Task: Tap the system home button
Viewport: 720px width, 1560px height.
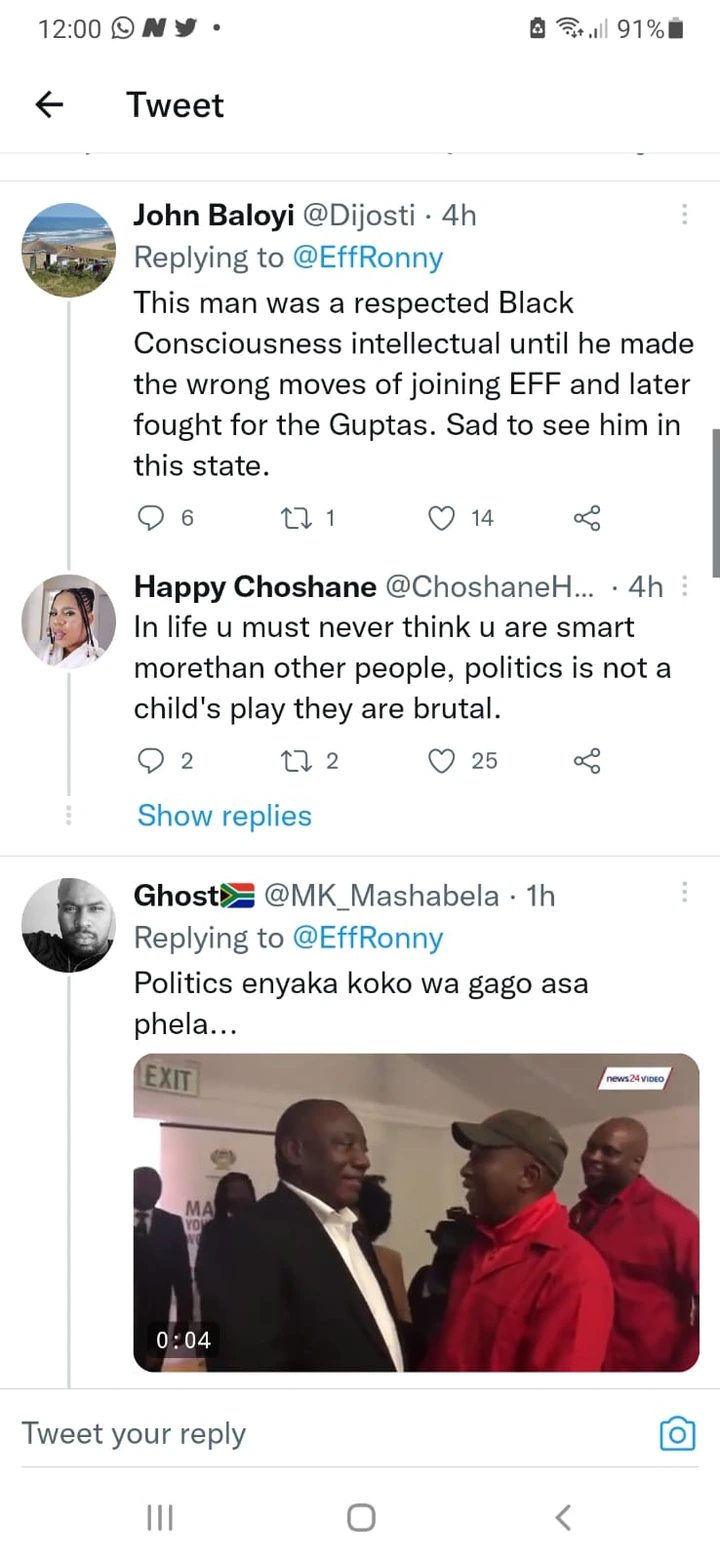Action: [361, 1518]
